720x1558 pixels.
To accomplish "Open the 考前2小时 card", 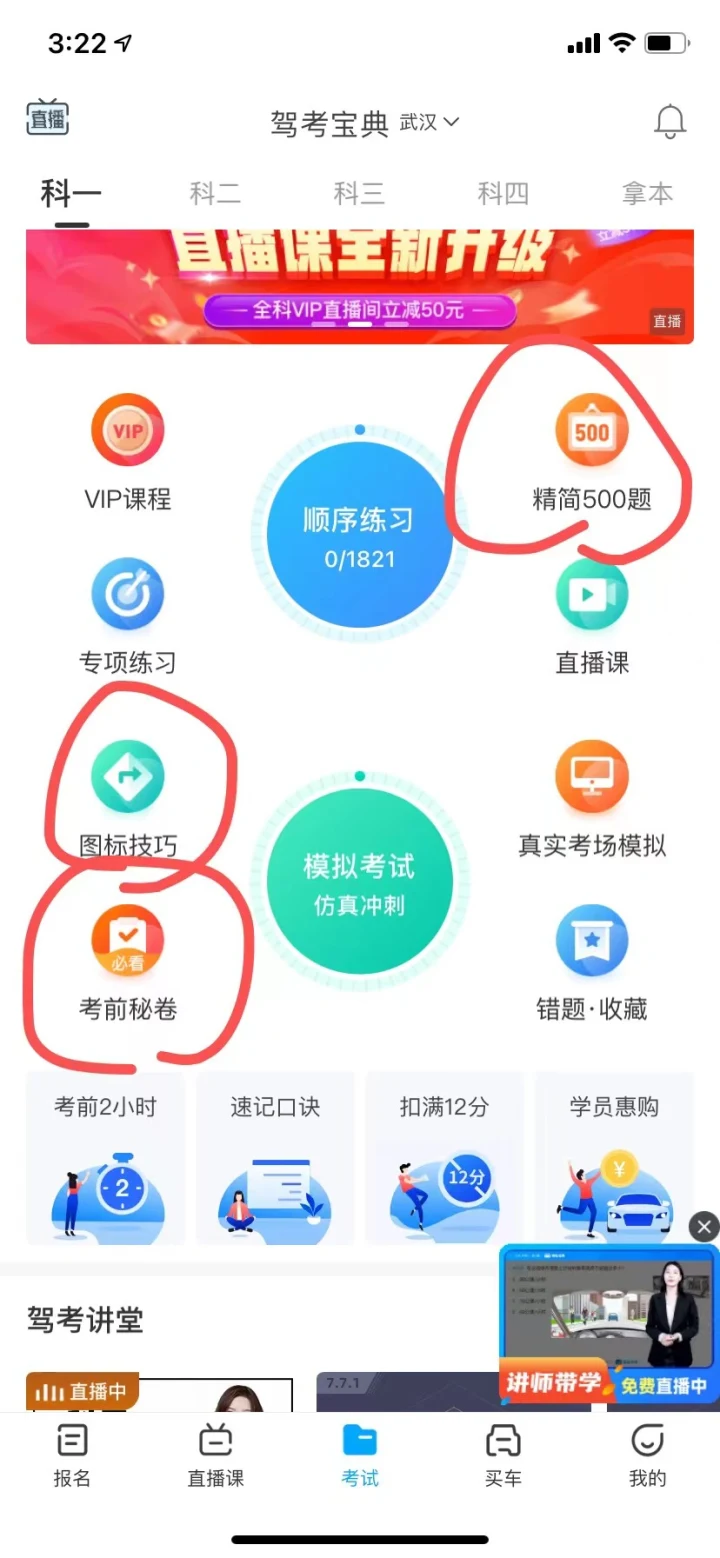I will 105,1158.
